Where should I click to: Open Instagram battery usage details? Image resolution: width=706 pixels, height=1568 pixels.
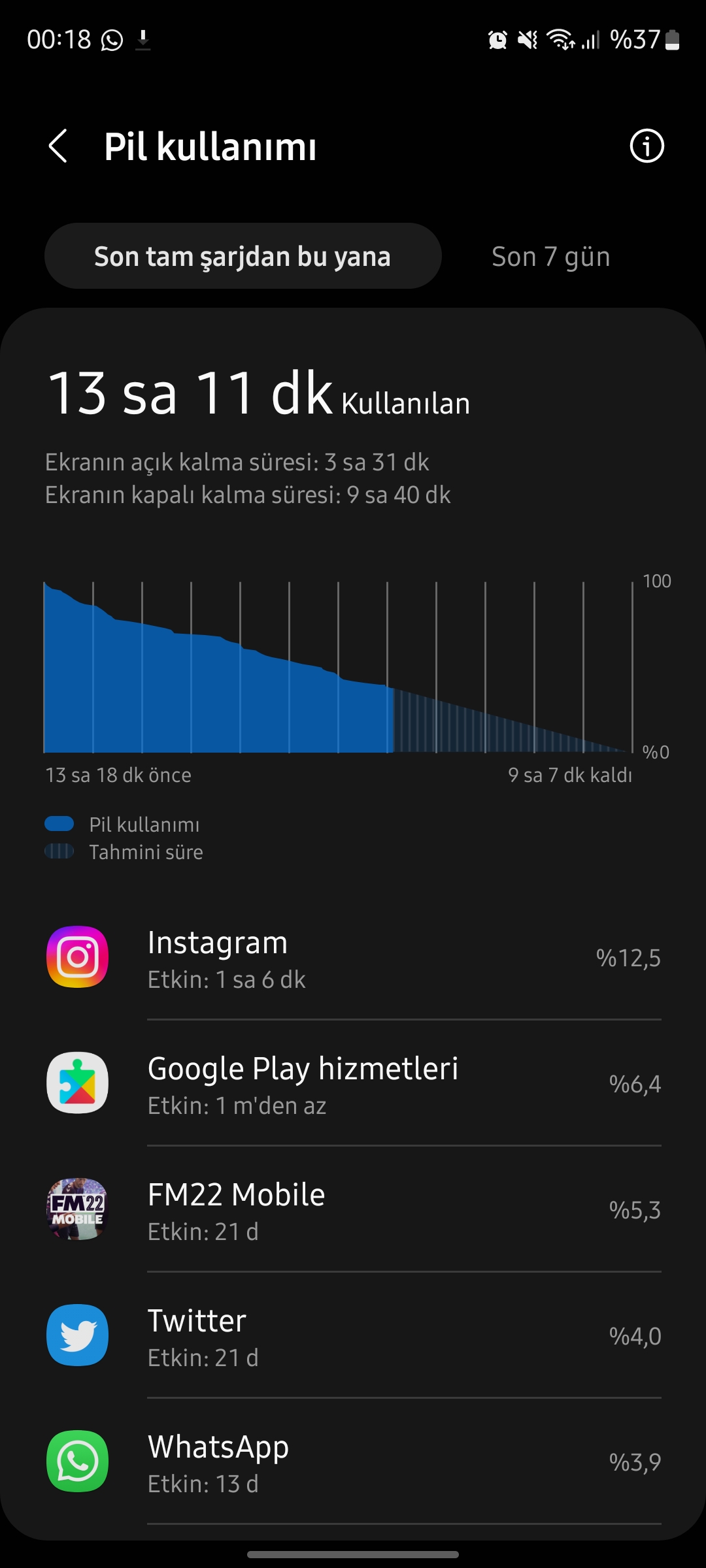[x=353, y=957]
